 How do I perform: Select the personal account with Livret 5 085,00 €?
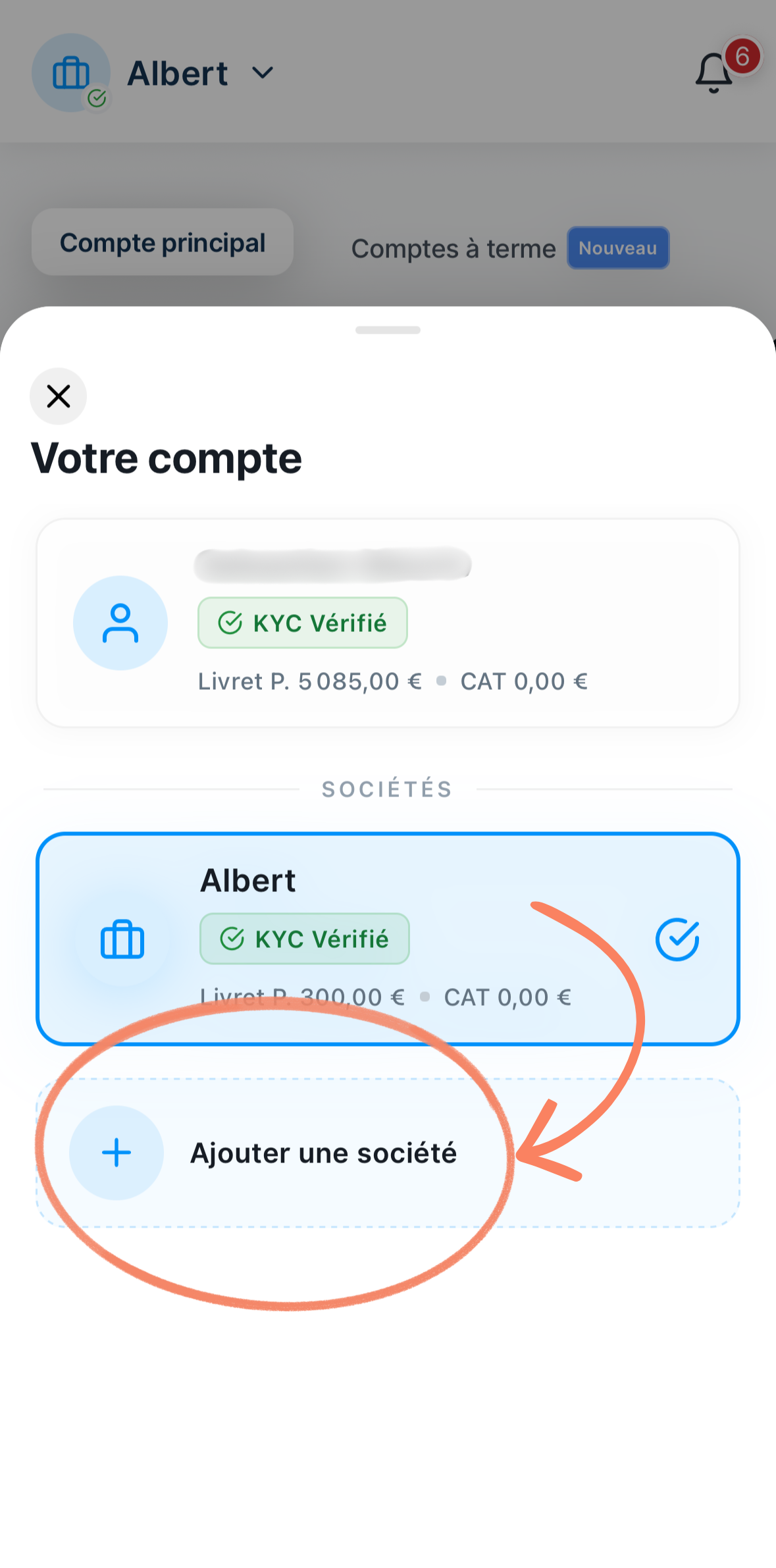(x=388, y=623)
